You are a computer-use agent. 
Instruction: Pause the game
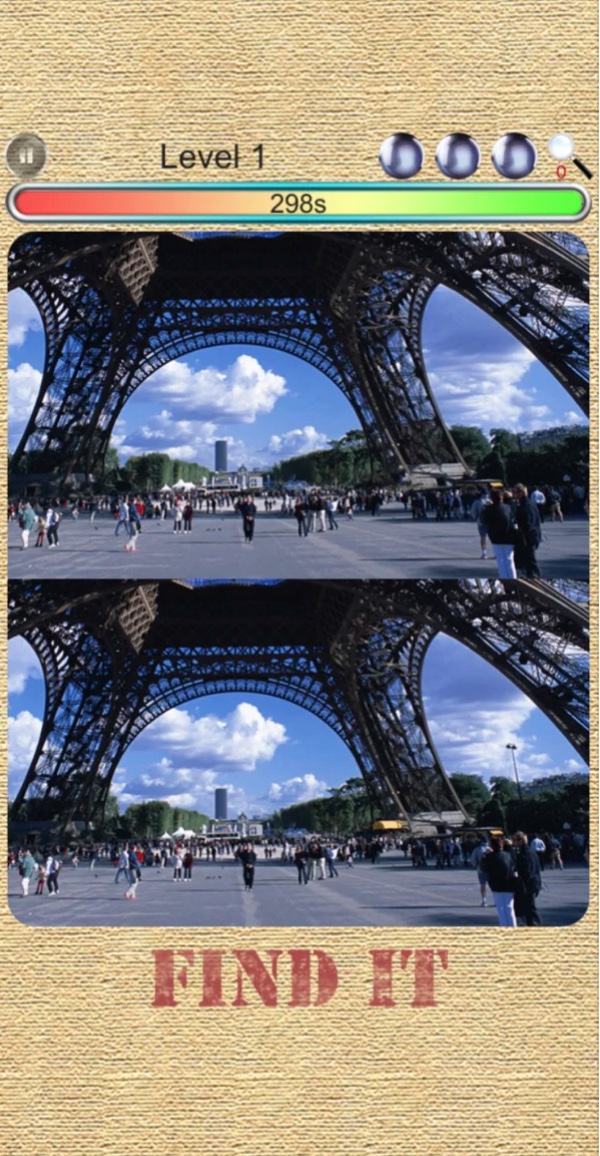26,156
